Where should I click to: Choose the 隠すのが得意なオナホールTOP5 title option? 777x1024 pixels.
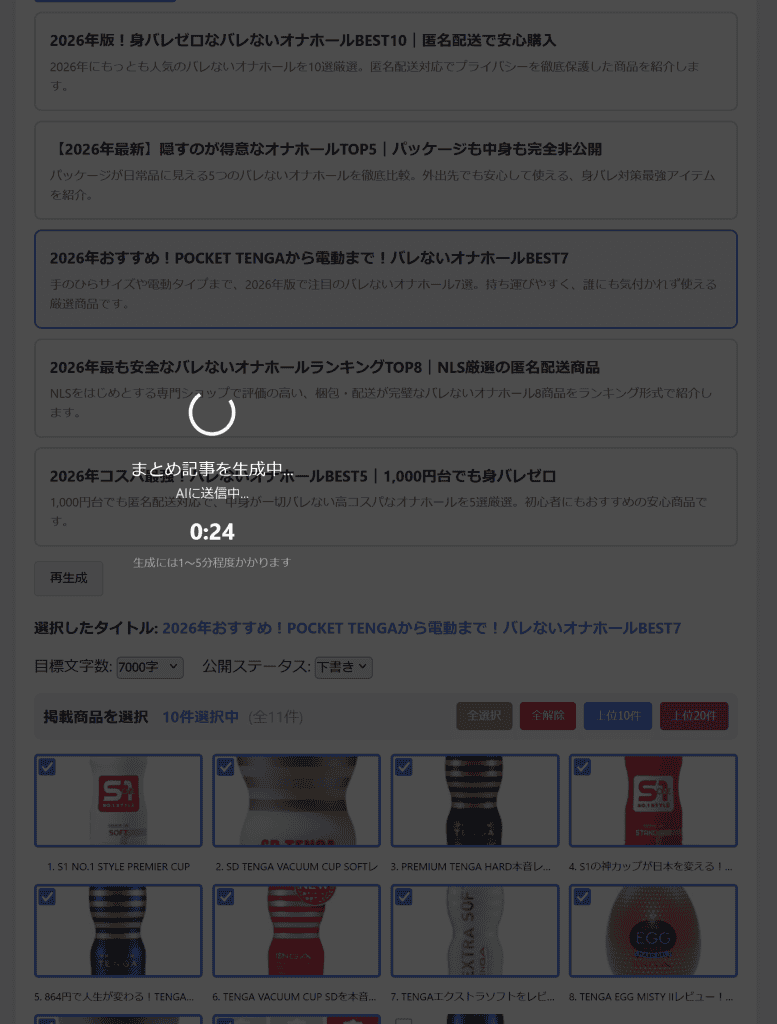point(385,170)
